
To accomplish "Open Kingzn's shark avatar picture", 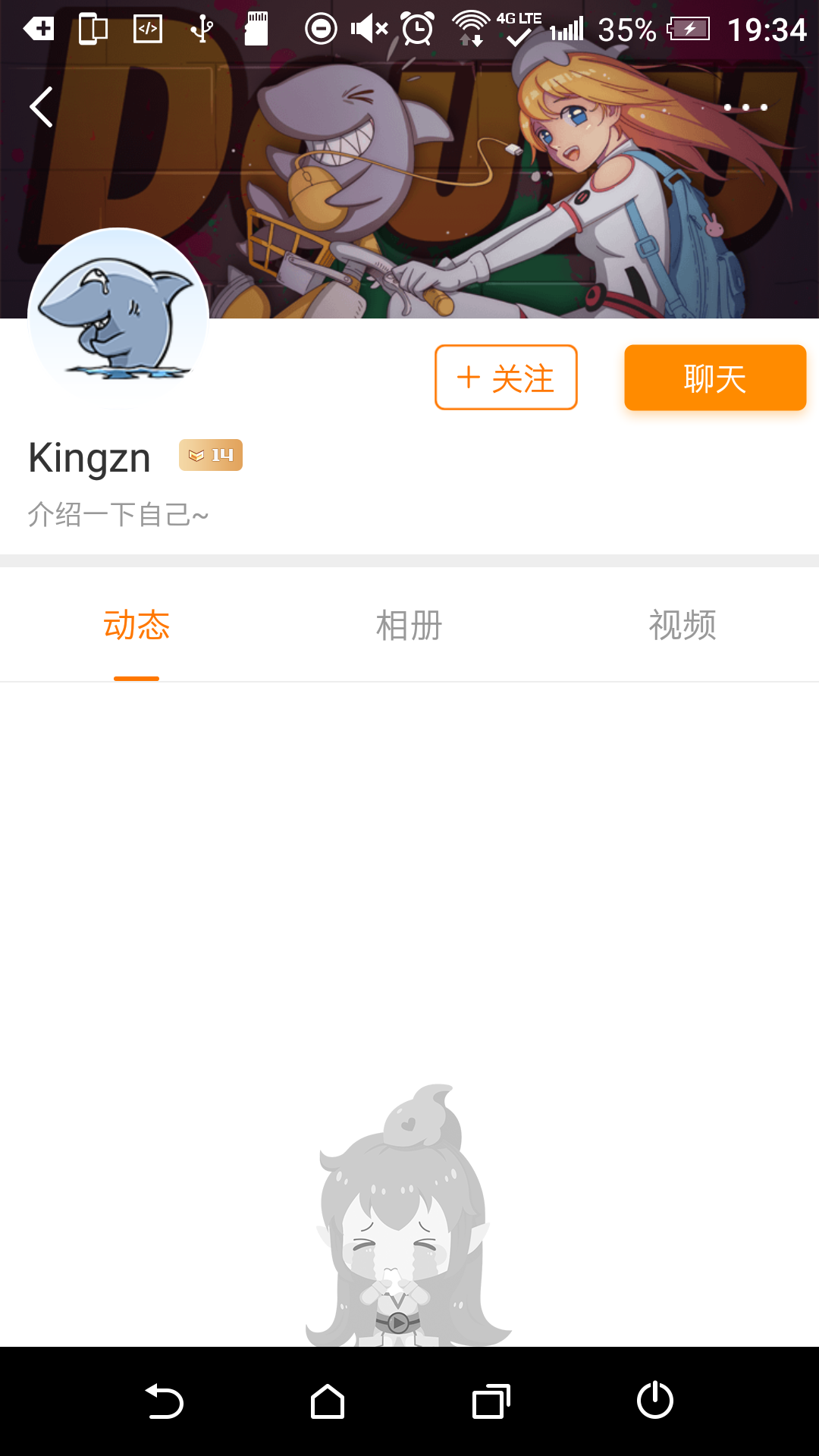I will pyautogui.click(x=118, y=317).
